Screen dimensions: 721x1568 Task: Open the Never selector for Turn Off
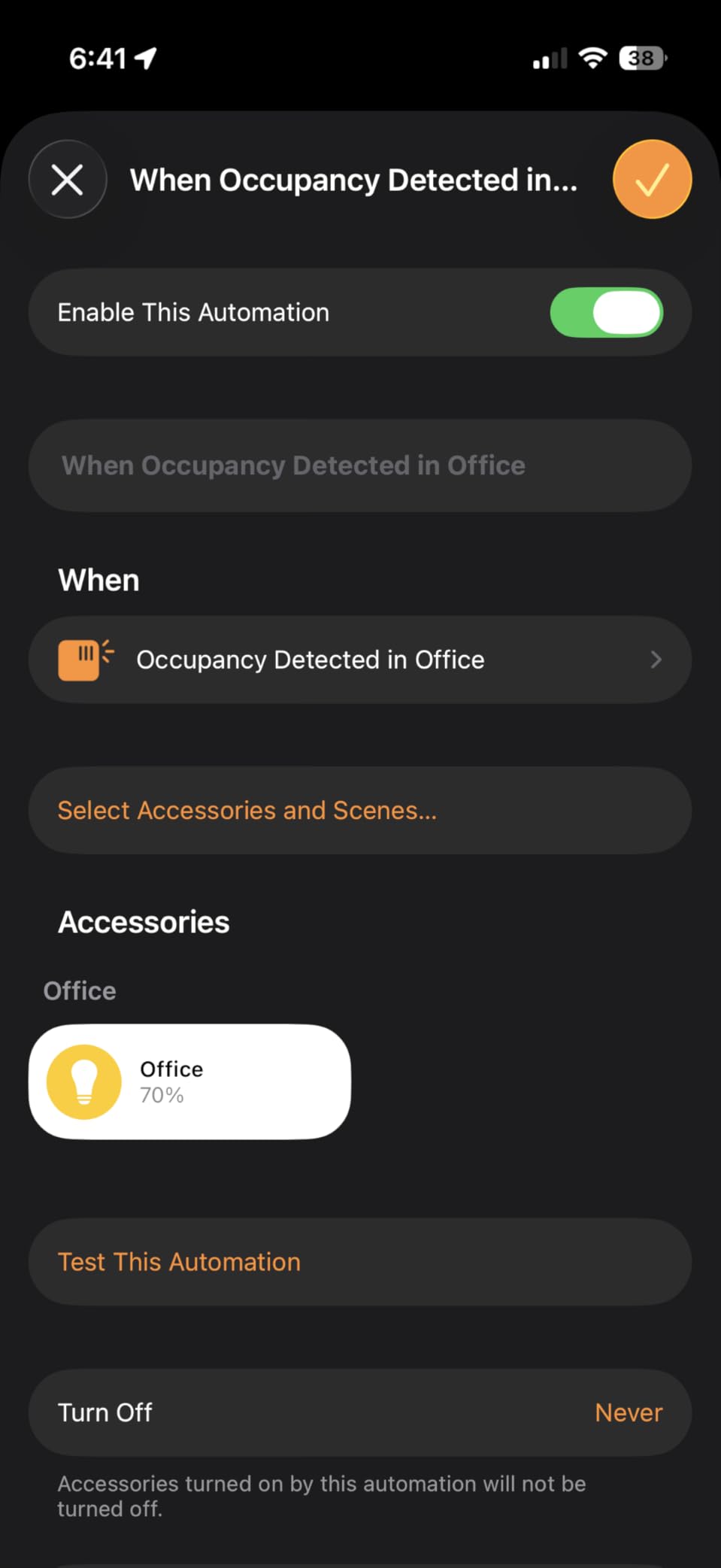point(628,1412)
